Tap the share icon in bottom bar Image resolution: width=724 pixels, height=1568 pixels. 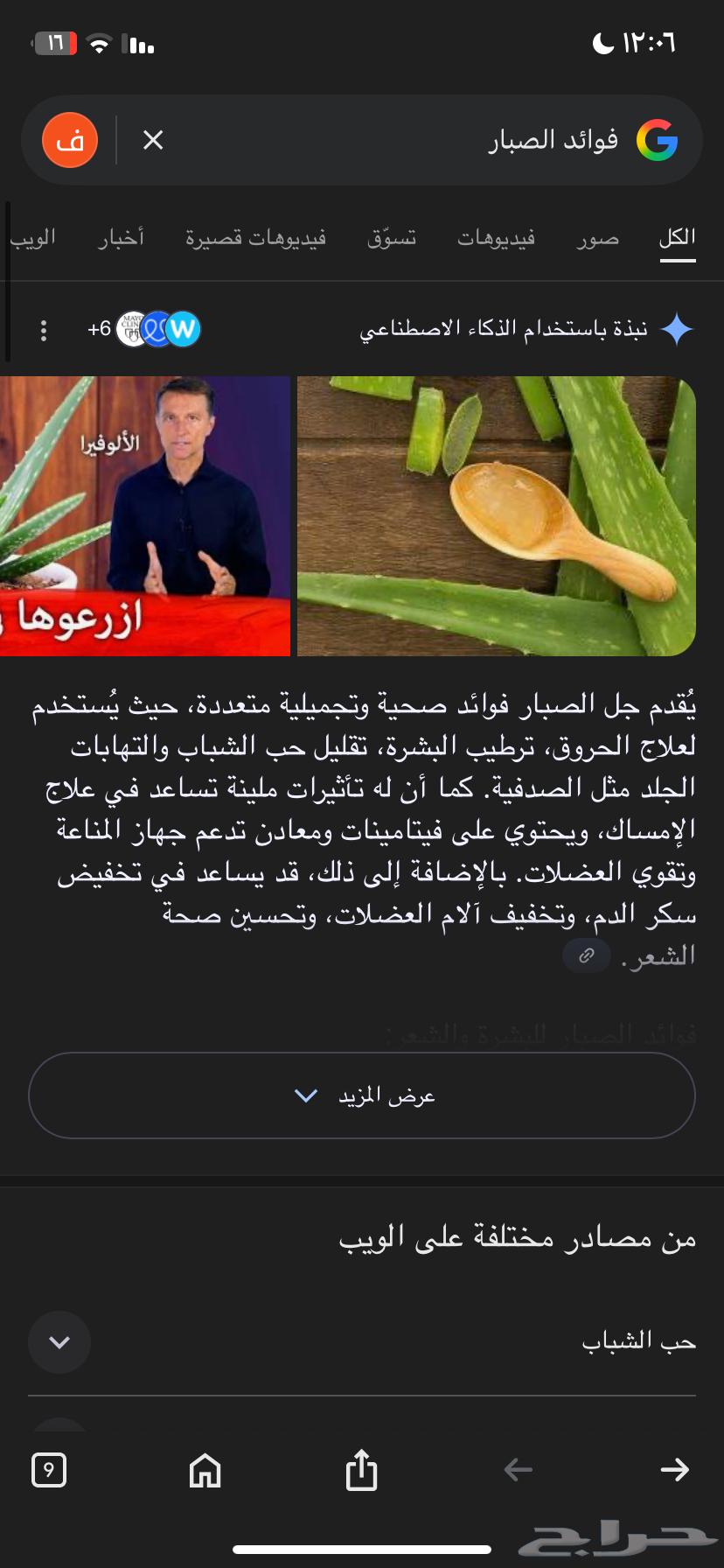360,1471
